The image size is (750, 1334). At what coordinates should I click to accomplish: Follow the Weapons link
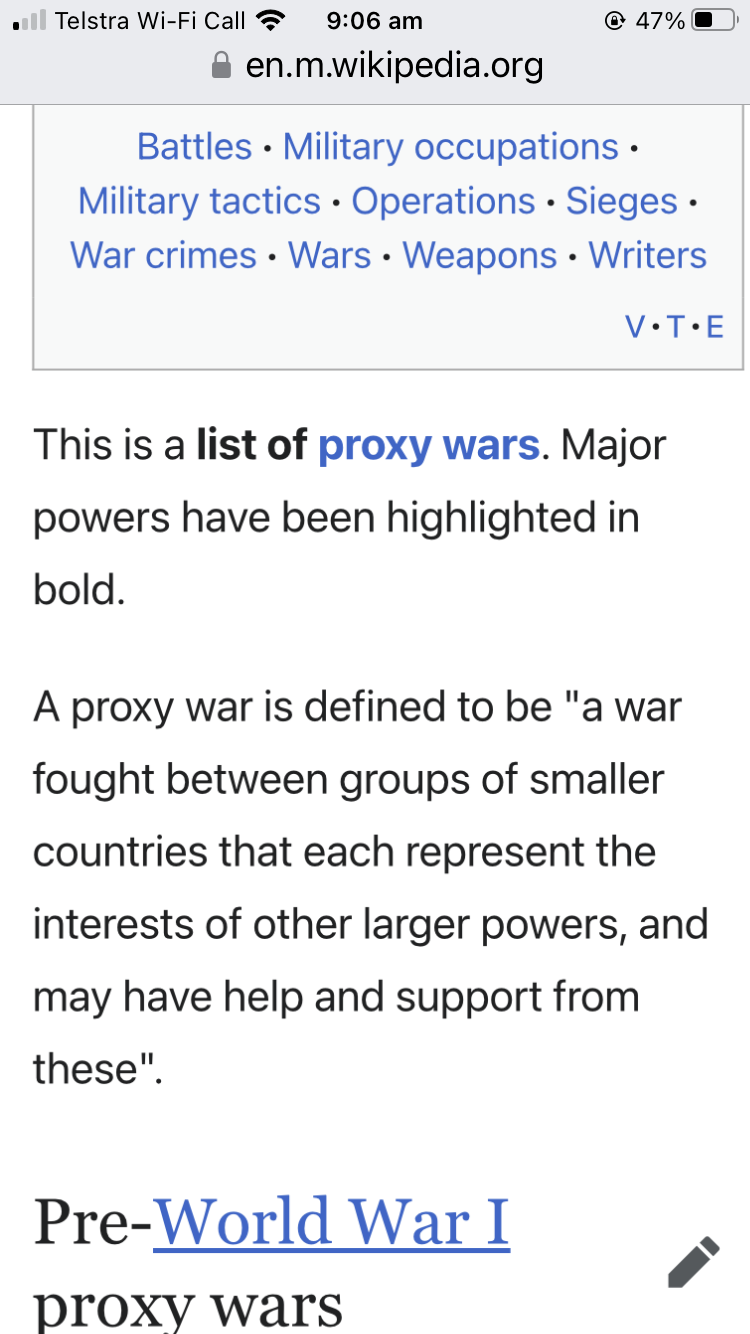480,255
